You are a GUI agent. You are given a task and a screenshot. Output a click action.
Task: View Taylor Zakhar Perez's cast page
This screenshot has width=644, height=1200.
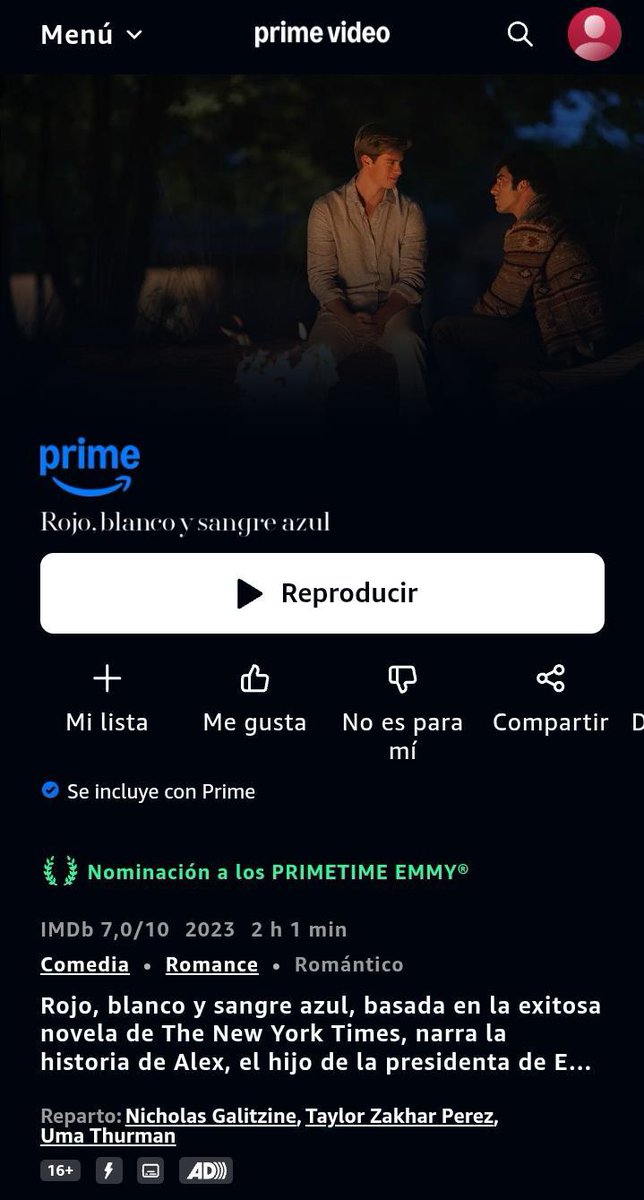point(400,1116)
